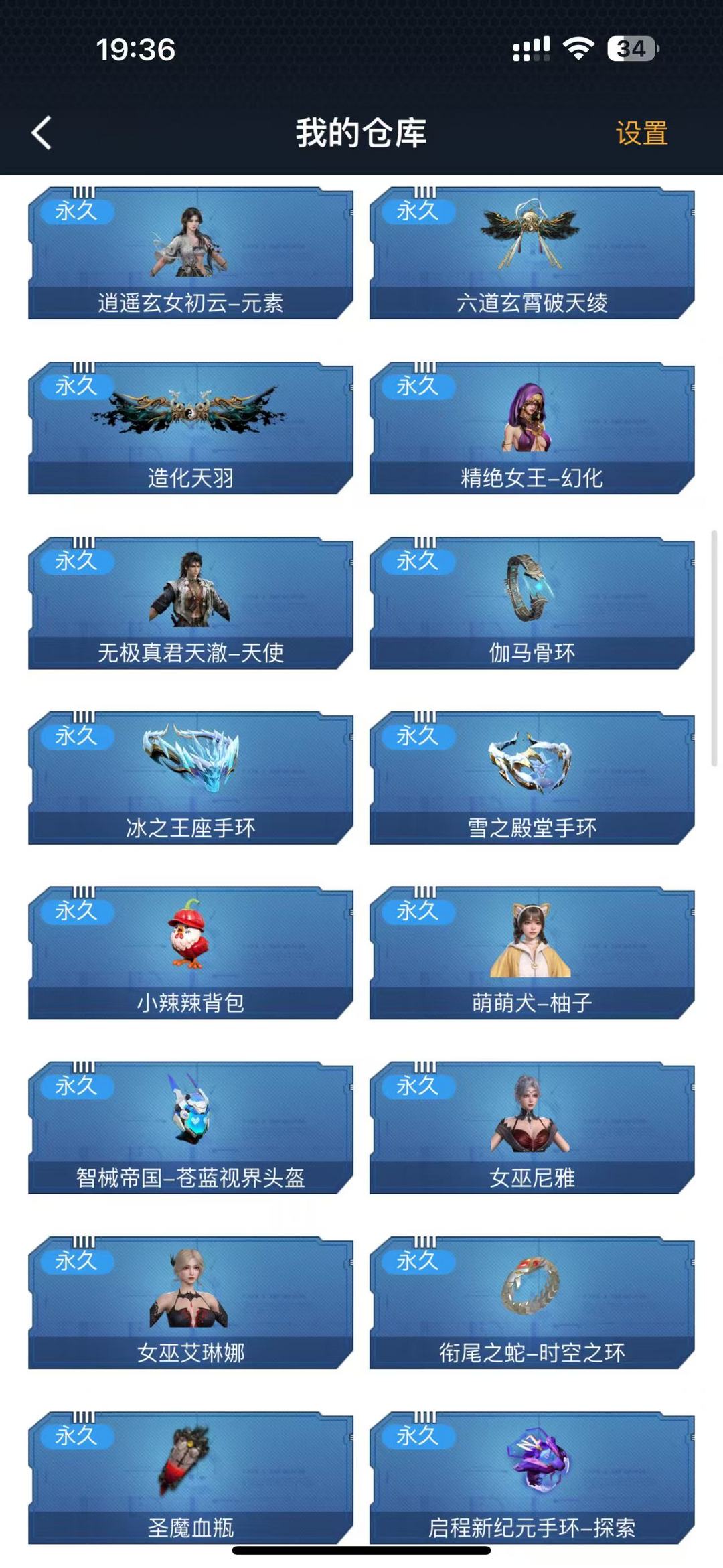Viewport: 723px width, 1568px height.
Task: Select the 女巫尼雅 character card
Action: click(x=532, y=1128)
